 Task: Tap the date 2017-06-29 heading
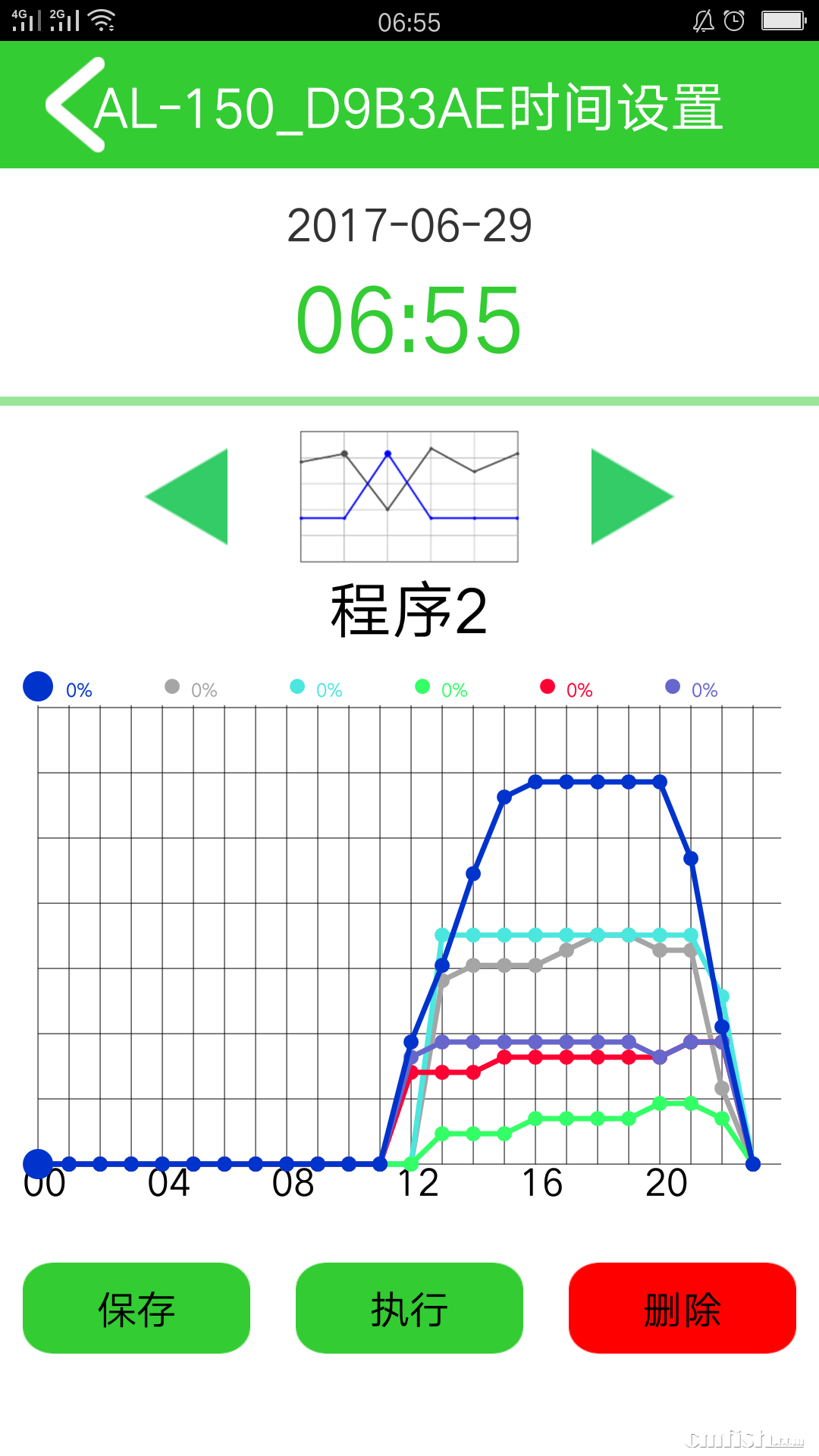409,224
